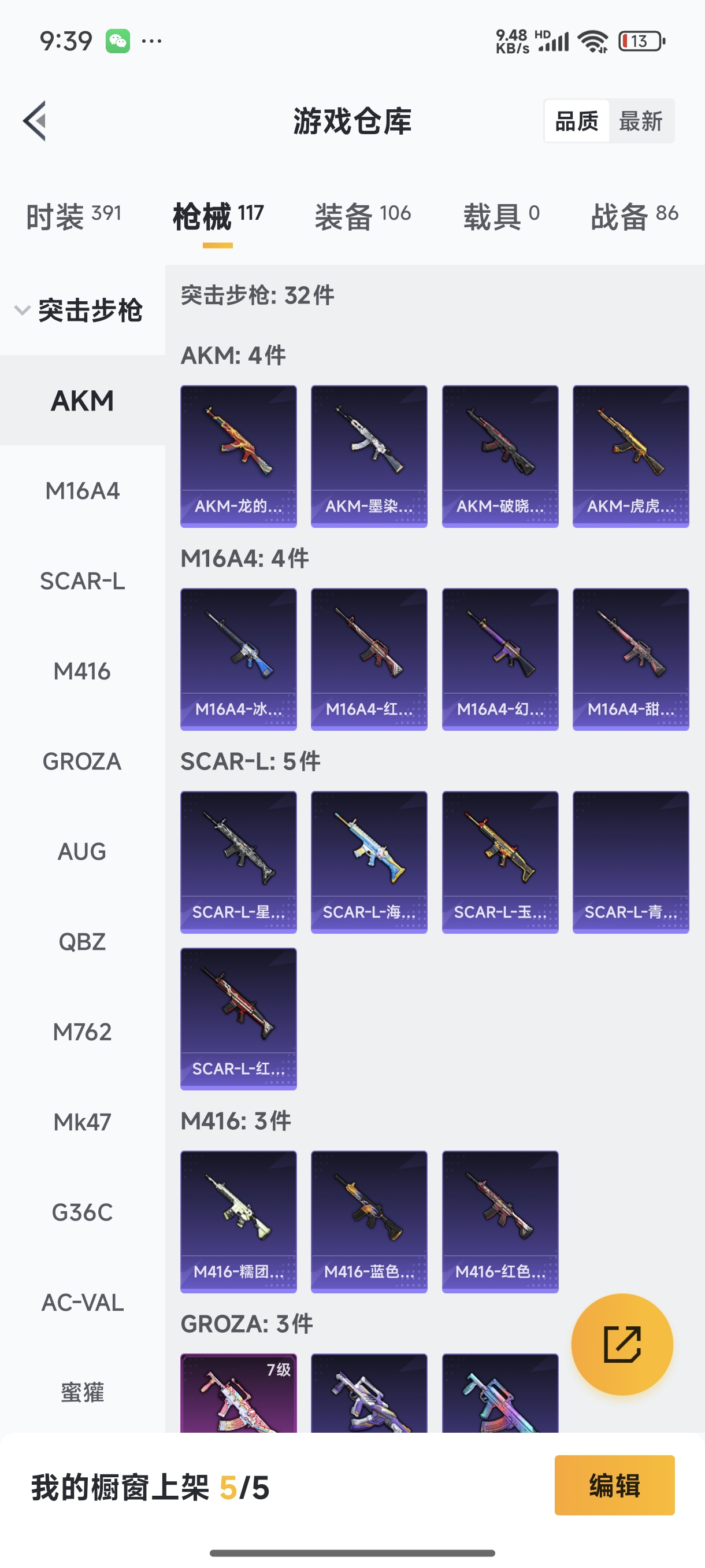Tap the floating orange share button

coord(622,1344)
